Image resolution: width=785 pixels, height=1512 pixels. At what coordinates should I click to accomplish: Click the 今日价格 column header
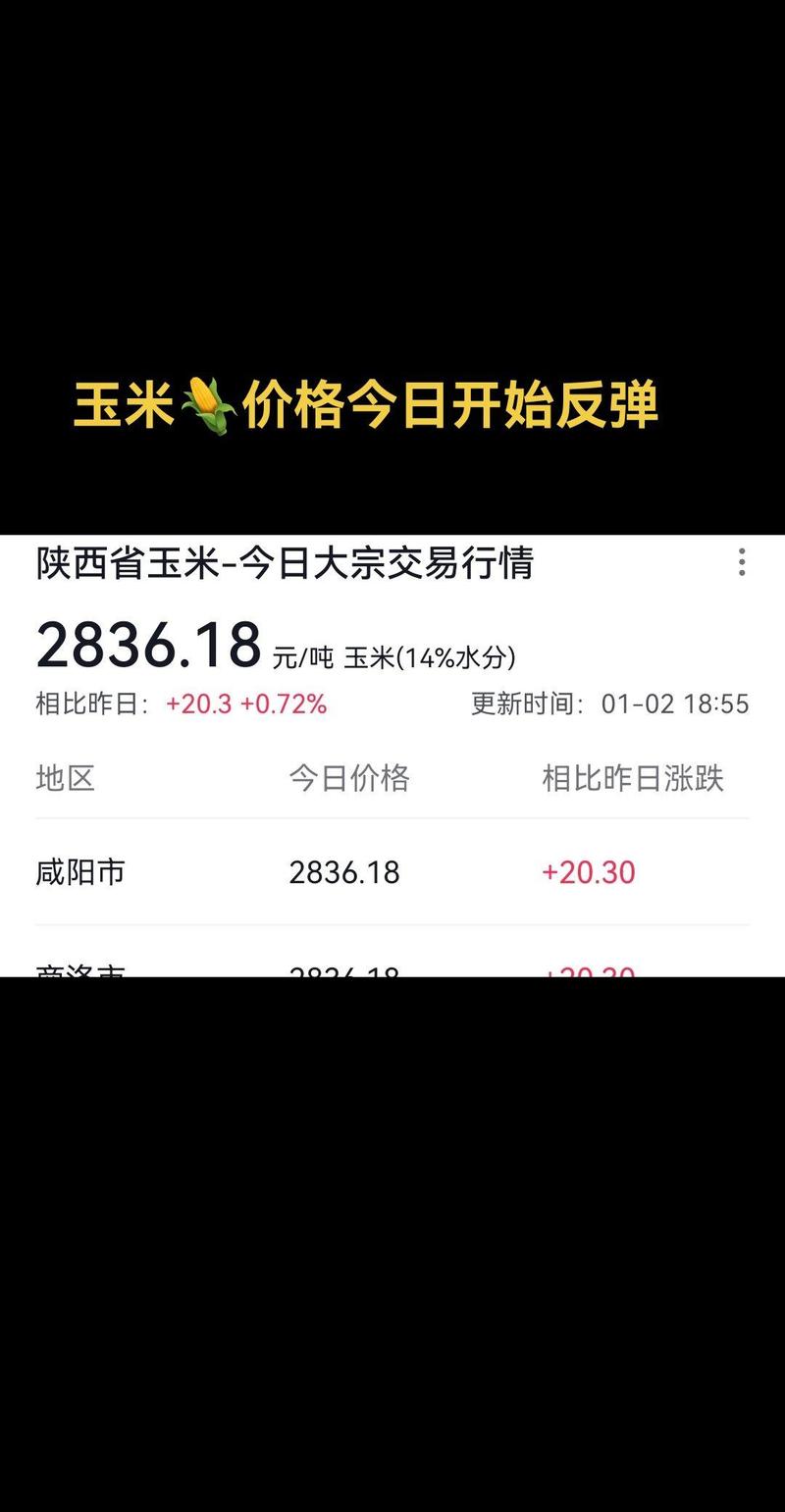(x=350, y=778)
